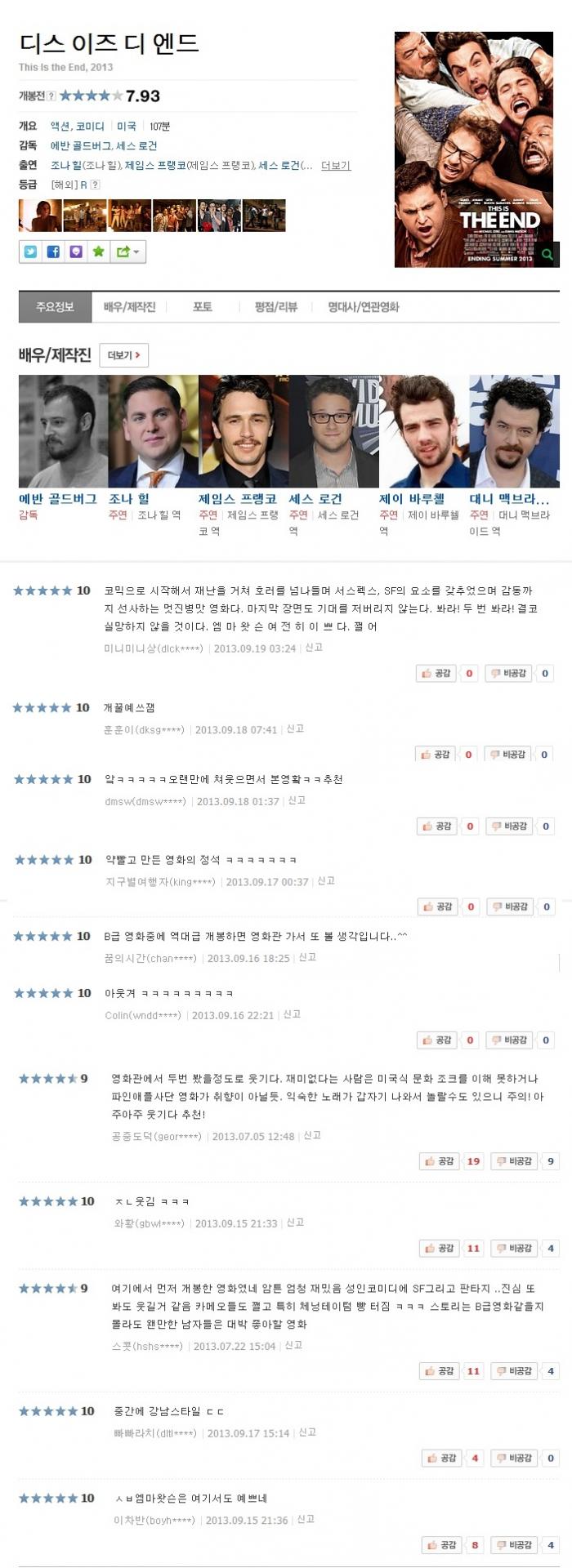Tap 공감 on 미니미니상's review
This screenshot has height=1568, width=572.
coord(437,674)
